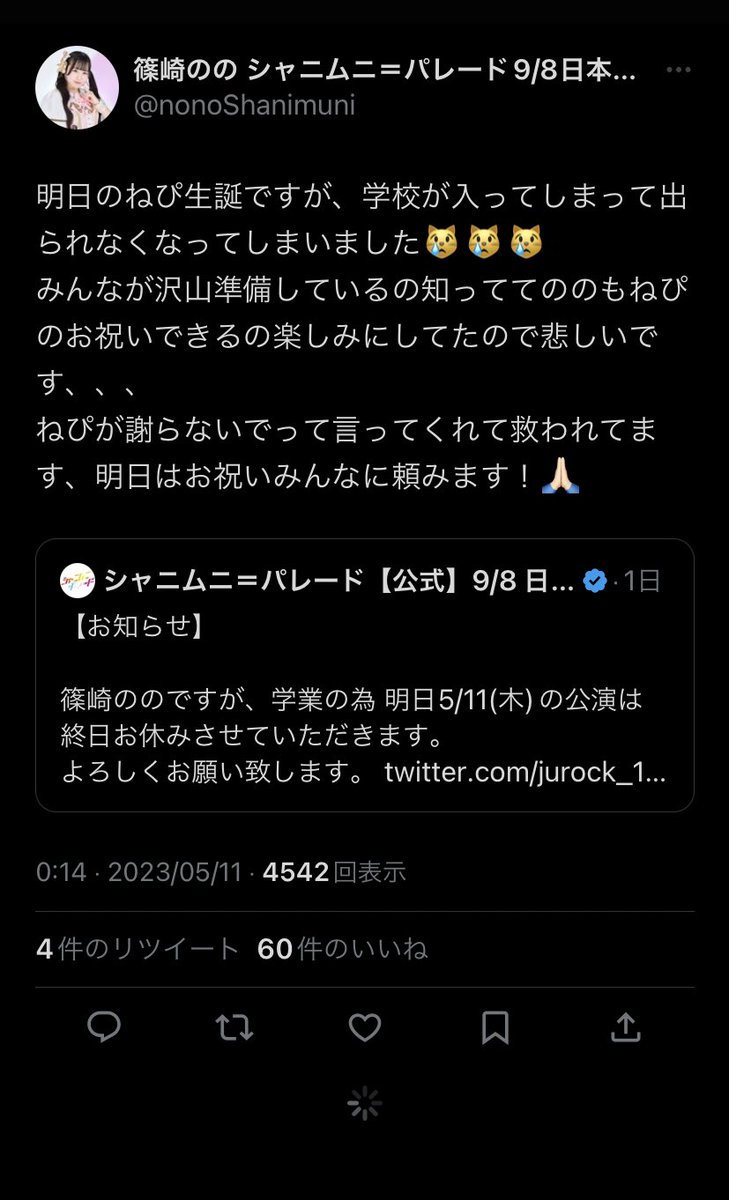Share this tweet

tap(624, 1027)
